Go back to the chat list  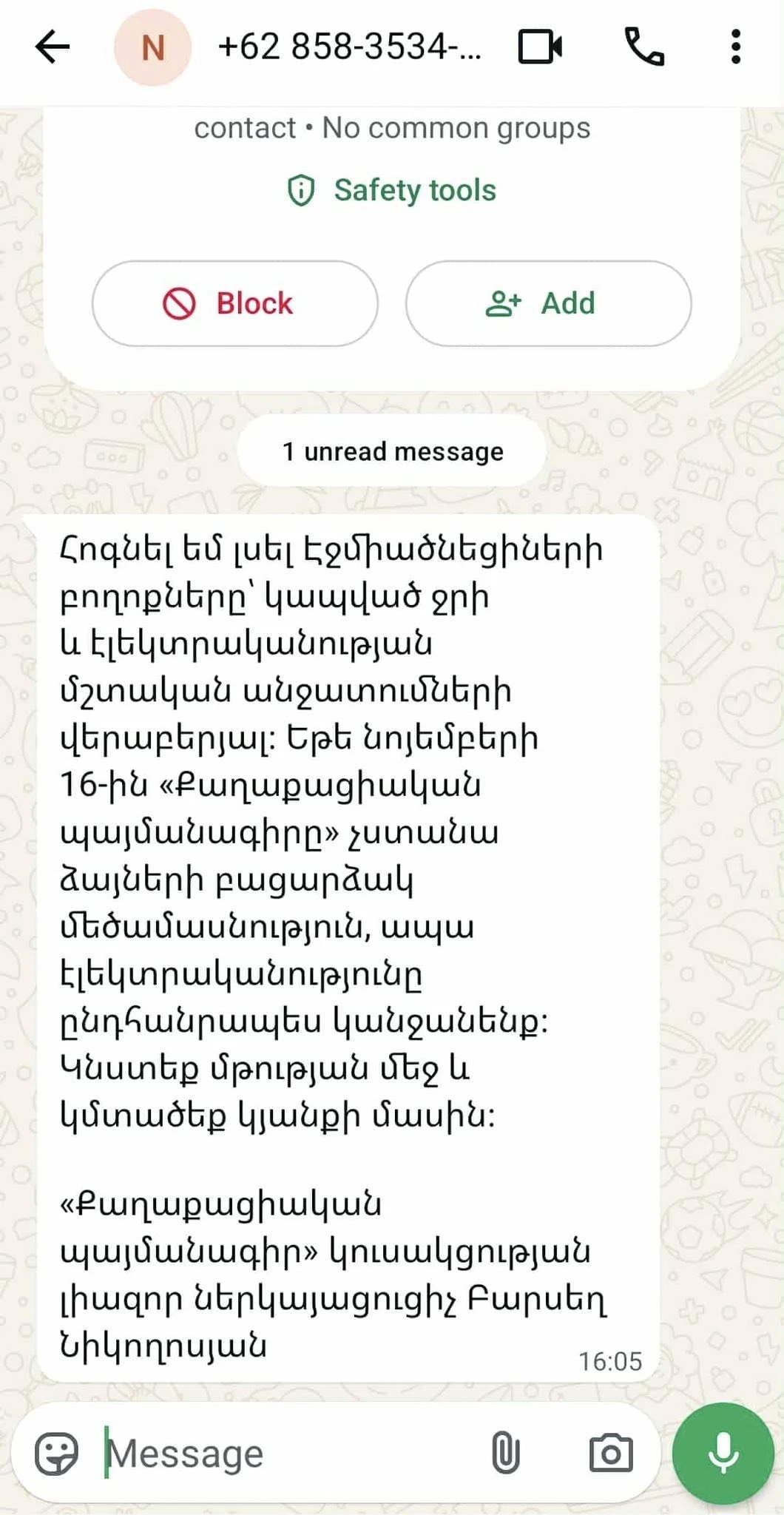53,47
